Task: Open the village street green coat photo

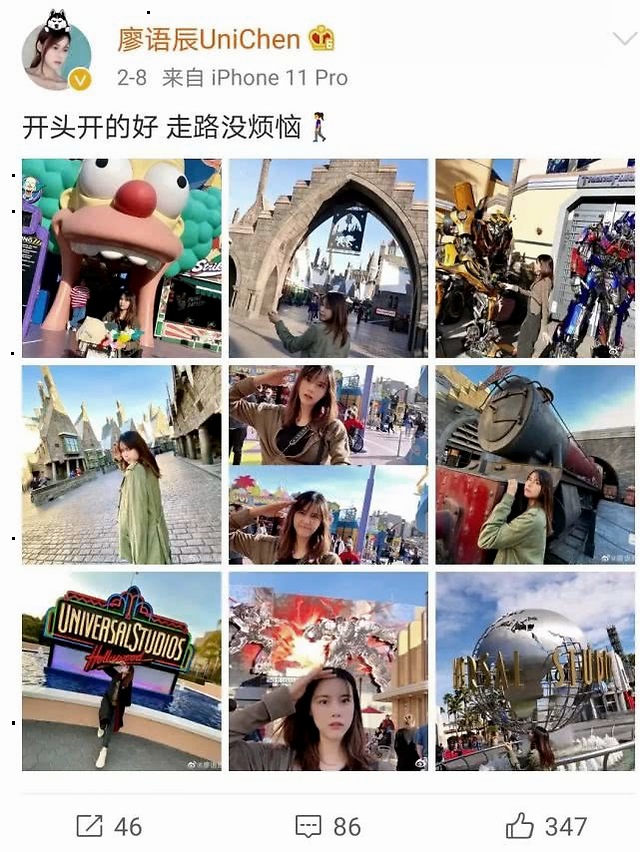Action: [x=122, y=464]
